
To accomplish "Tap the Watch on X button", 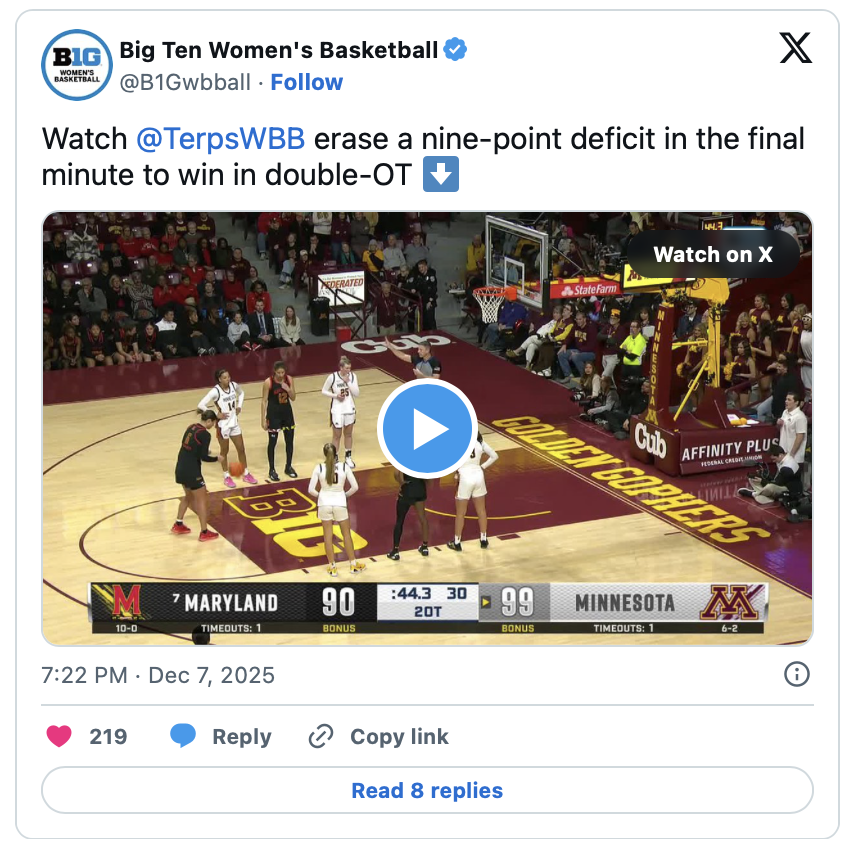I will click(x=712, y=254).
